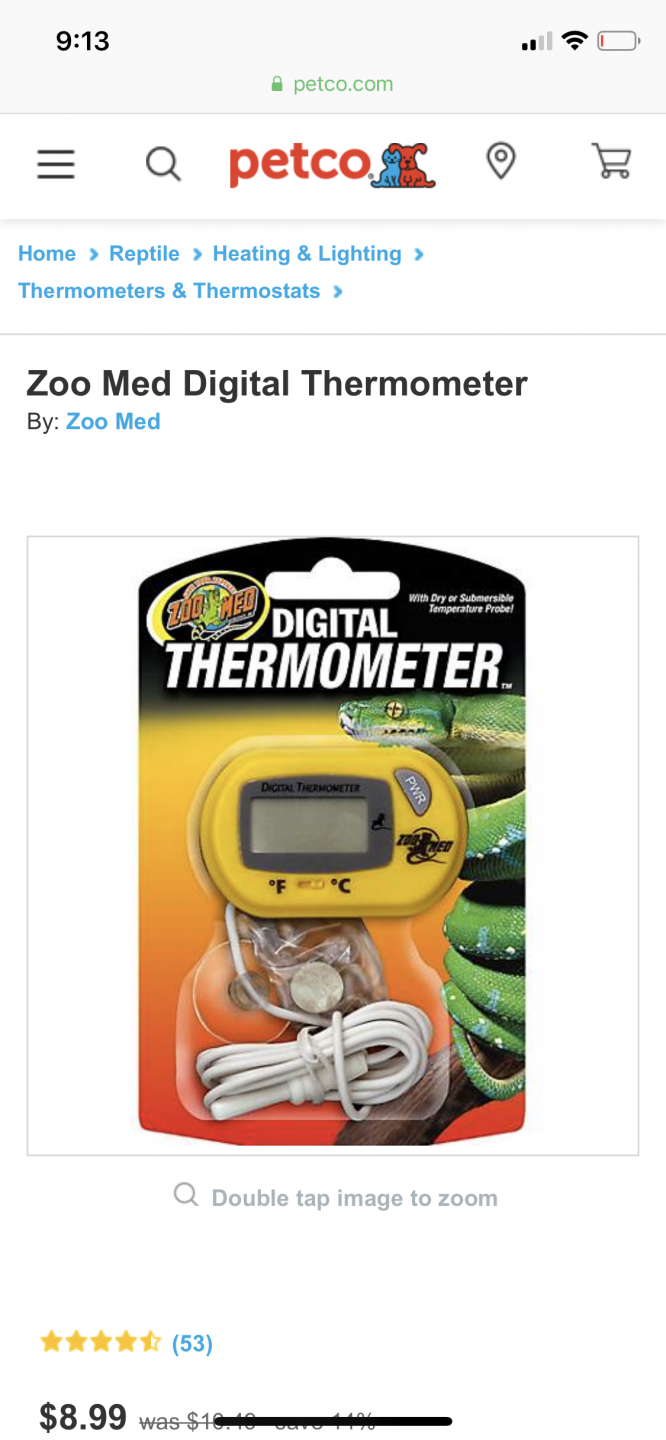Viewport: 666px width, 1440px height.
Task: Open Heating & Lighting breadcrumb
Action: pos(307,254)
